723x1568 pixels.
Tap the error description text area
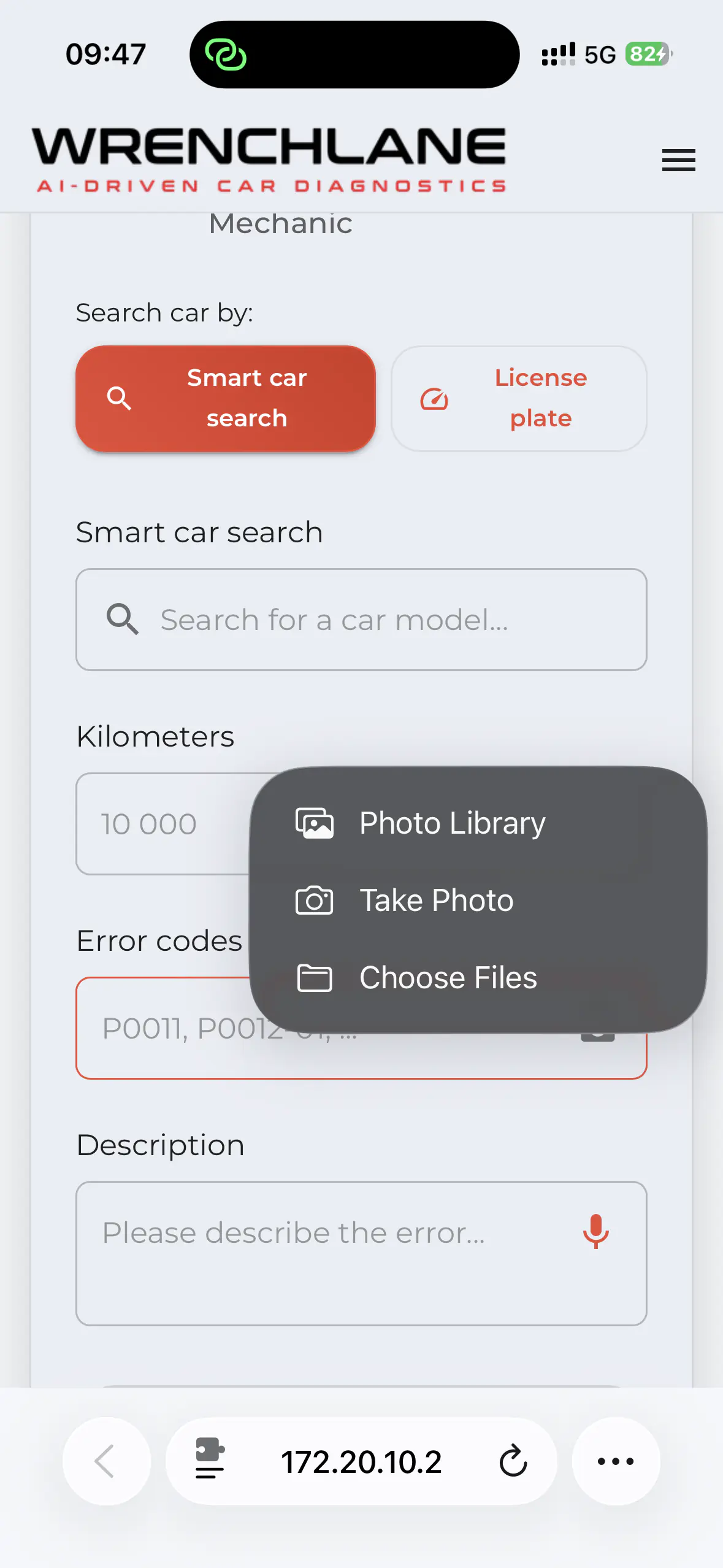pos(331,1253)
